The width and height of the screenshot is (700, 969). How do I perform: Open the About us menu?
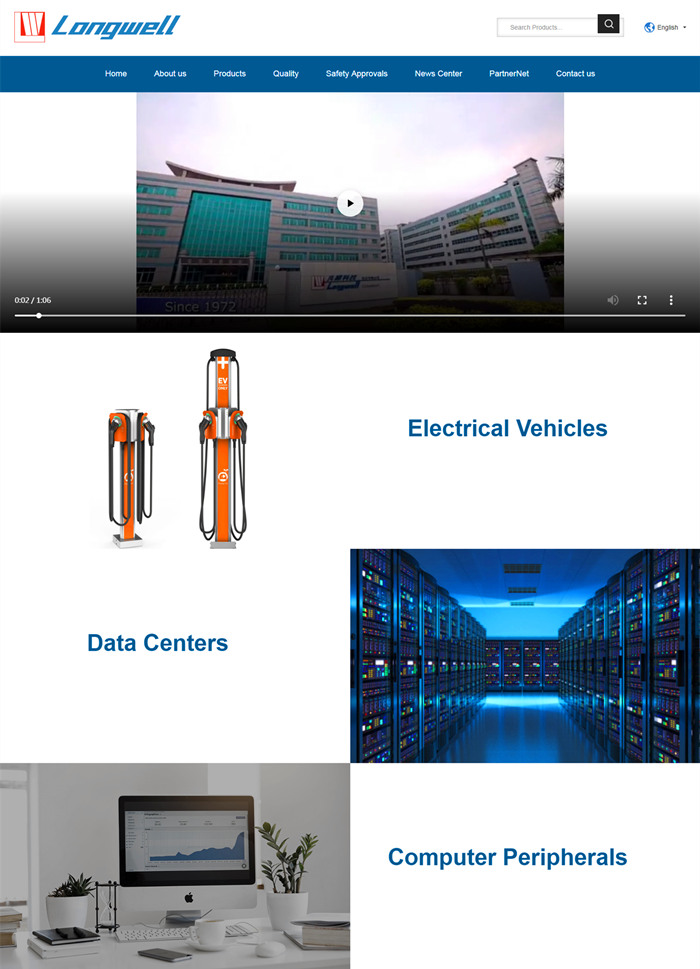(x=170, y=74)
